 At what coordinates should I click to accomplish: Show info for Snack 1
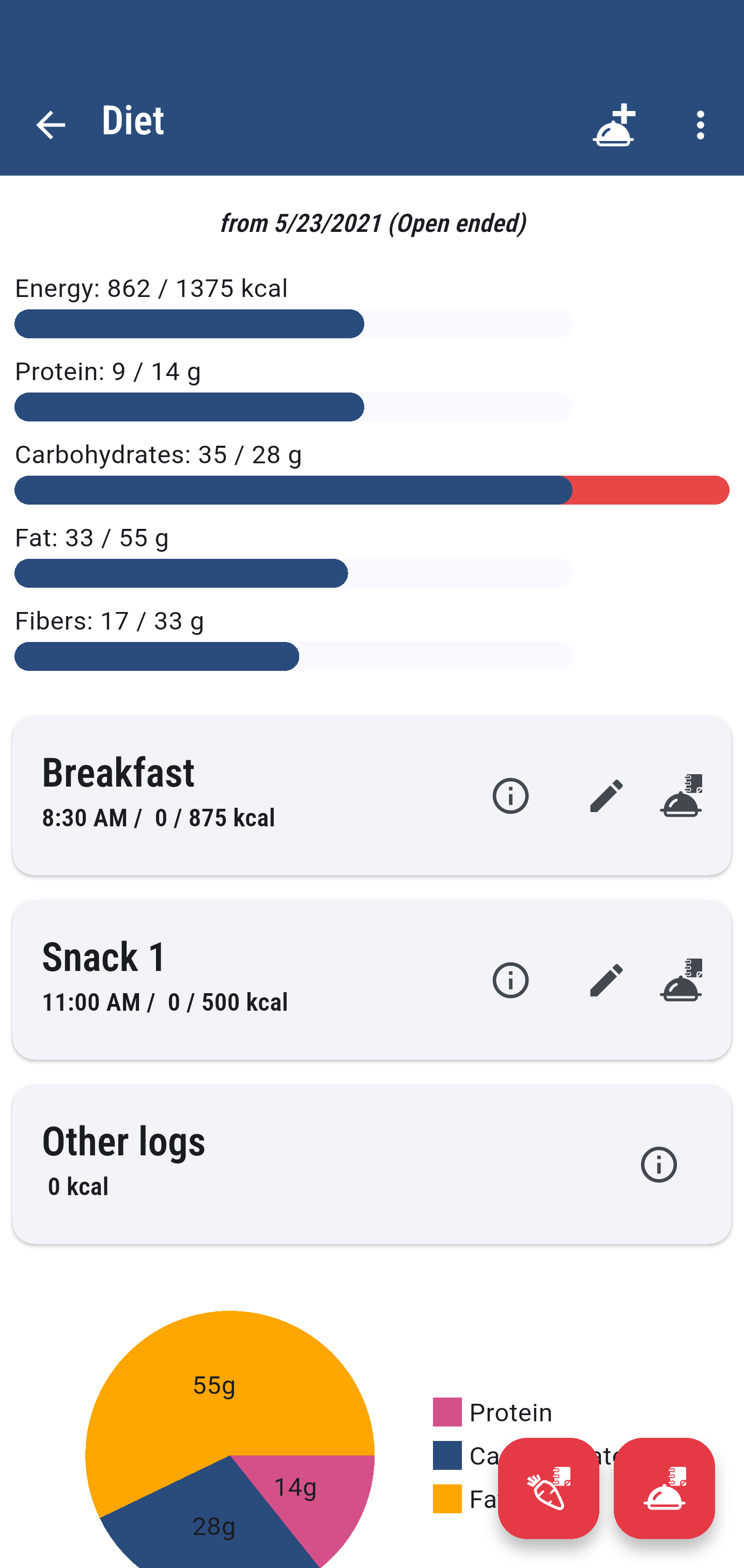(510, 980)
